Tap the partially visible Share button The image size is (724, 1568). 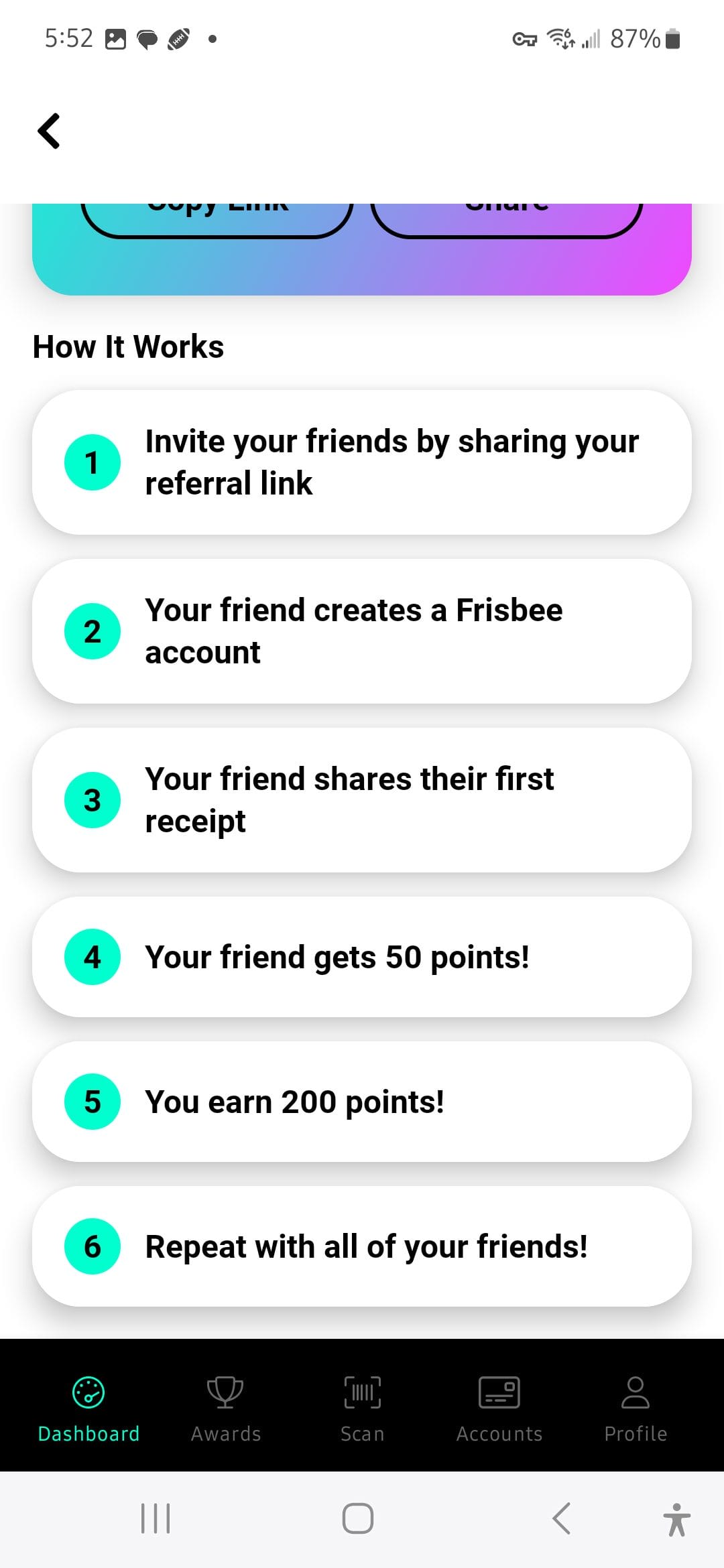click(x=507, y=220)
